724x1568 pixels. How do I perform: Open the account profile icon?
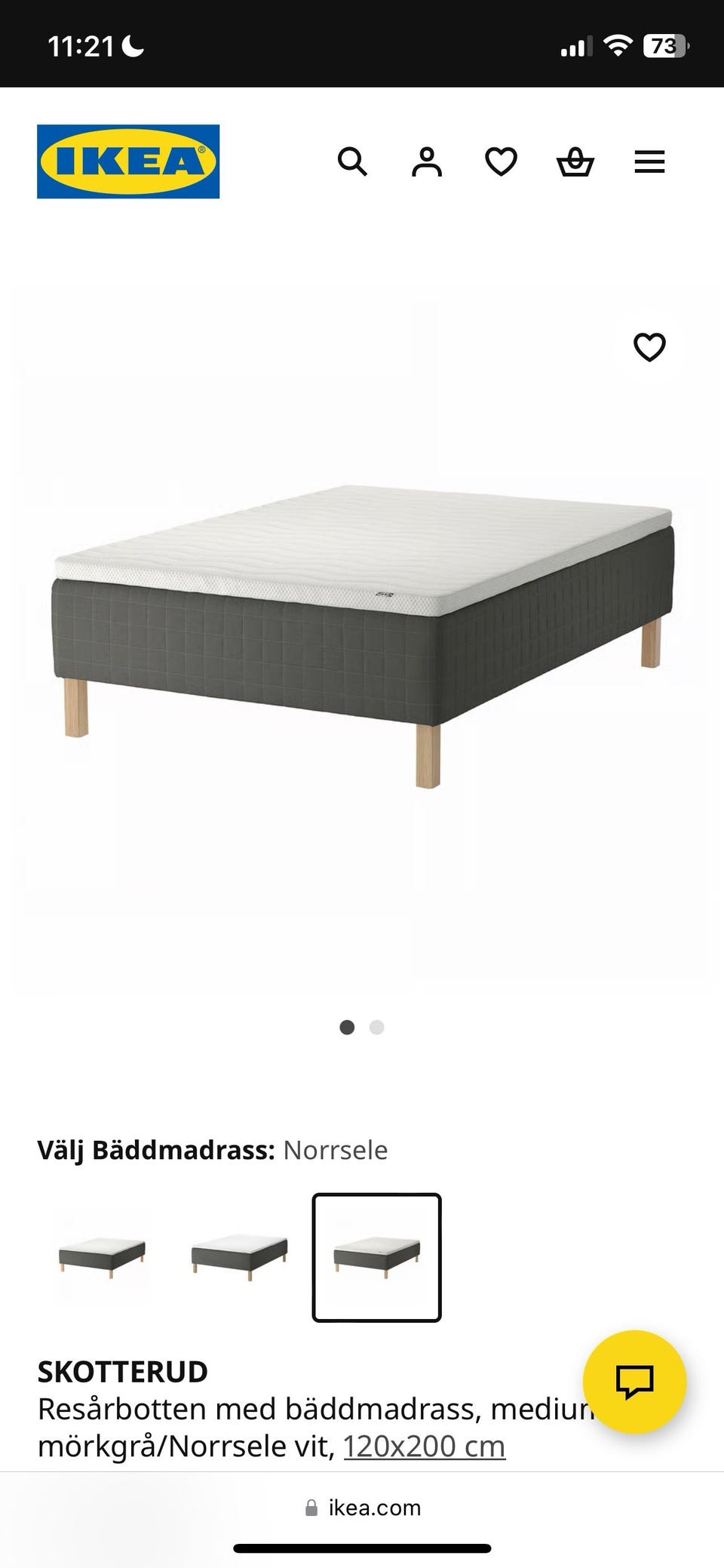point(426,161)
